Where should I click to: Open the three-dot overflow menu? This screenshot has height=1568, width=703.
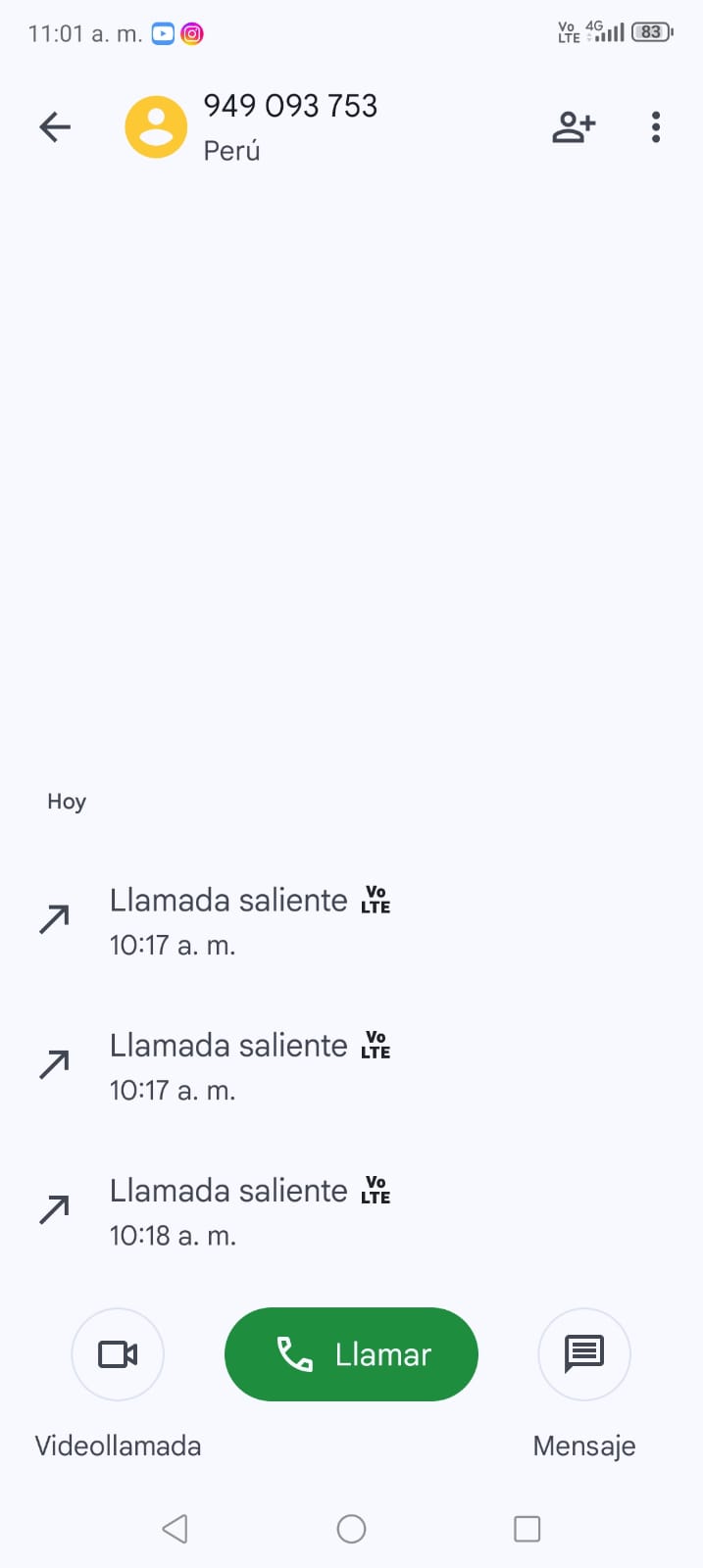click(656, 126)
